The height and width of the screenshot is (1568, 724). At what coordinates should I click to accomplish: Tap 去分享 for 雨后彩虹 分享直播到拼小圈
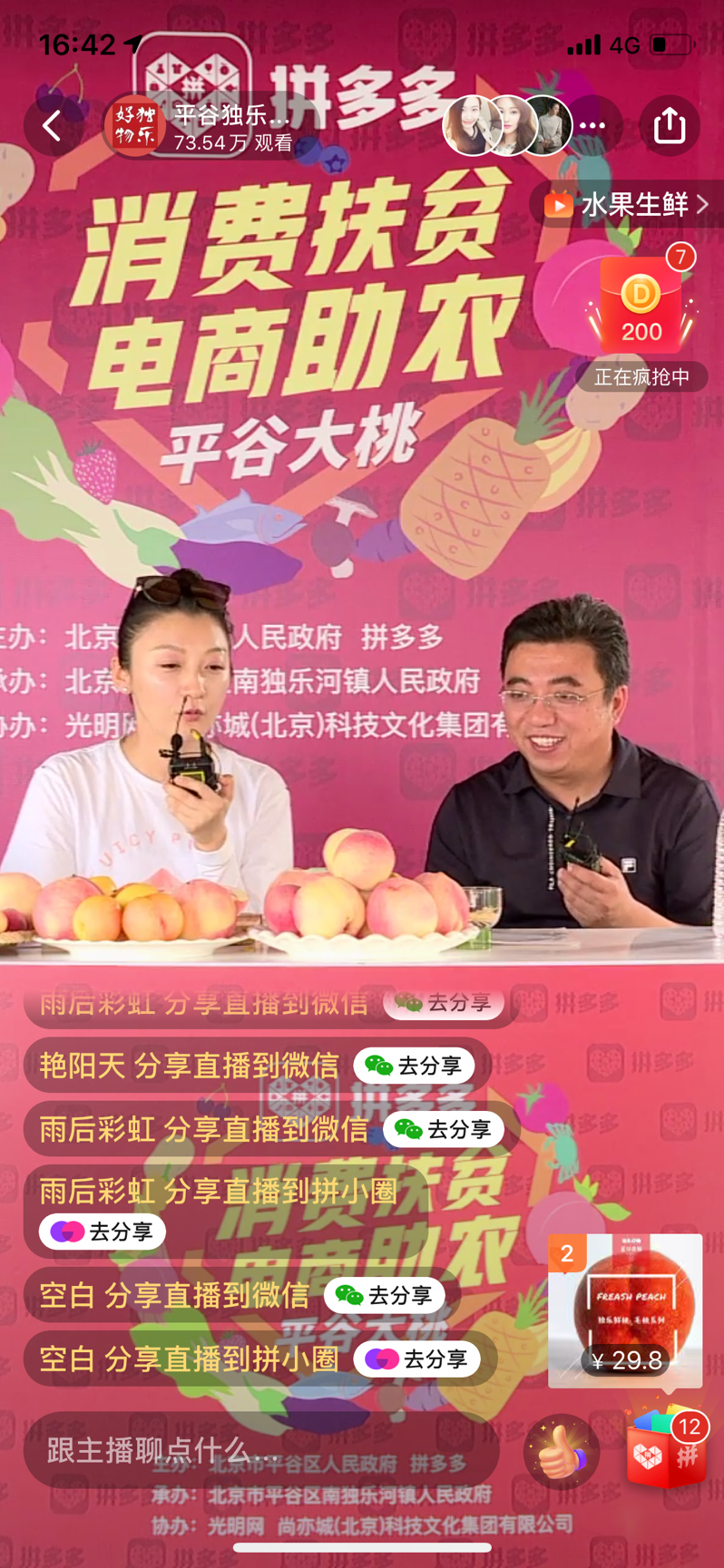tap(102, 1232)
